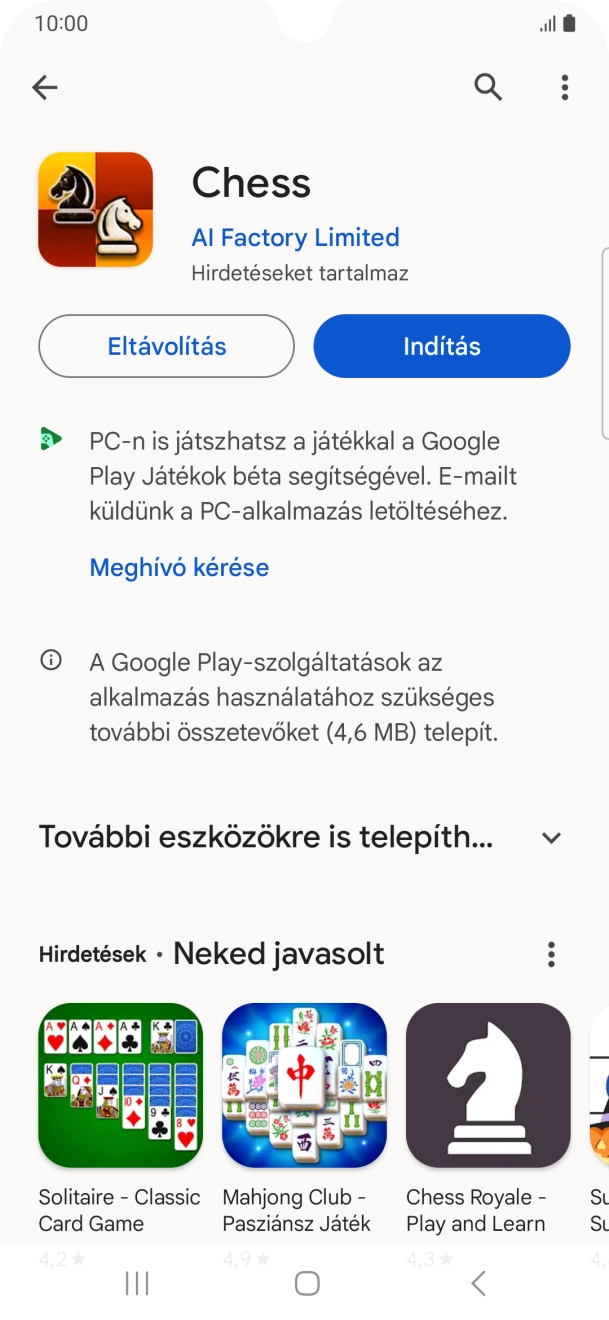Expand További eszközökre is telepíth... section
The image size is (609, 1320).
[x=551, y=838]
